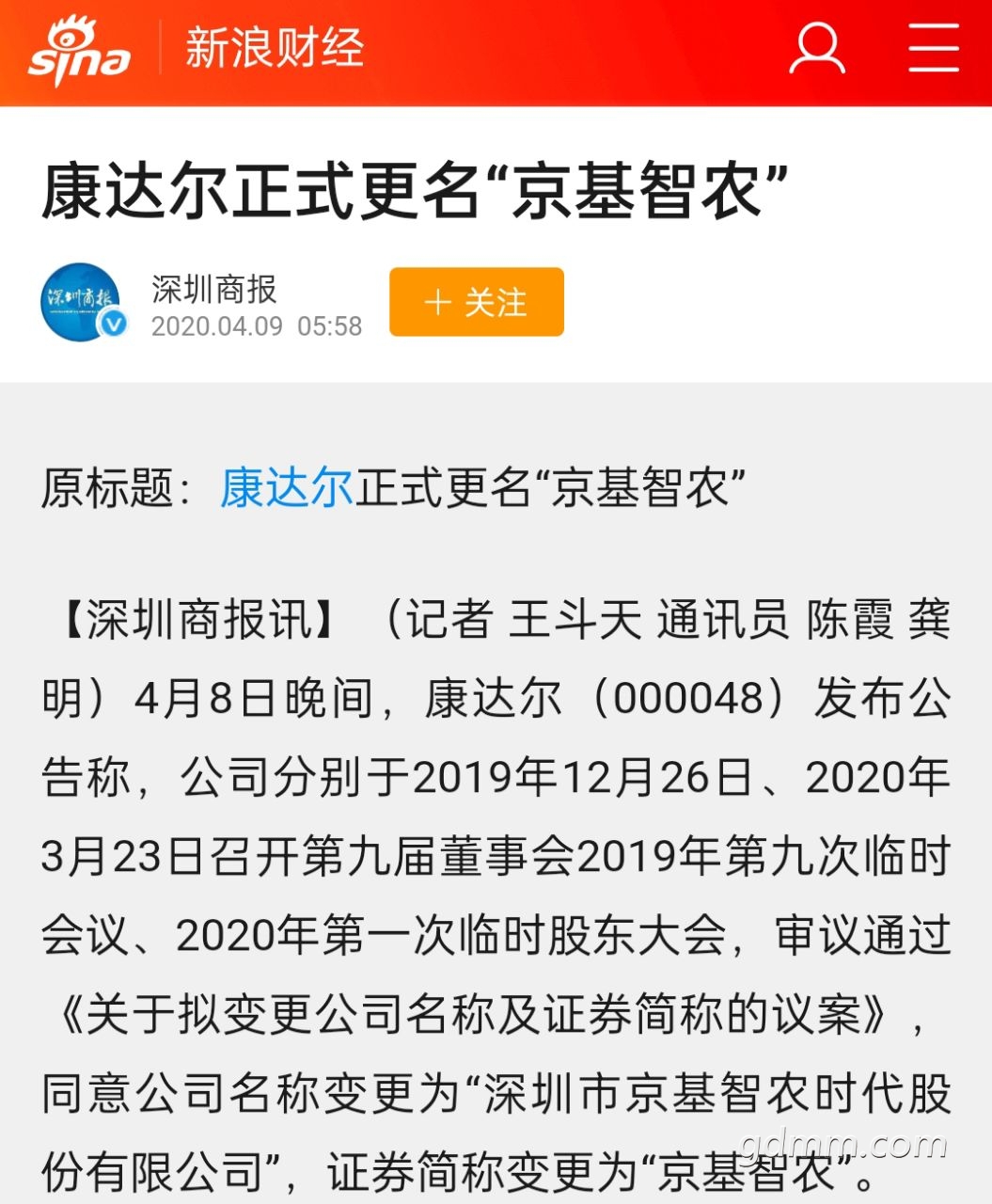The image size is (992, 1204).
Task: Follow 深圳商报 with the 关注 button
Action: click(x=477, y=302)
